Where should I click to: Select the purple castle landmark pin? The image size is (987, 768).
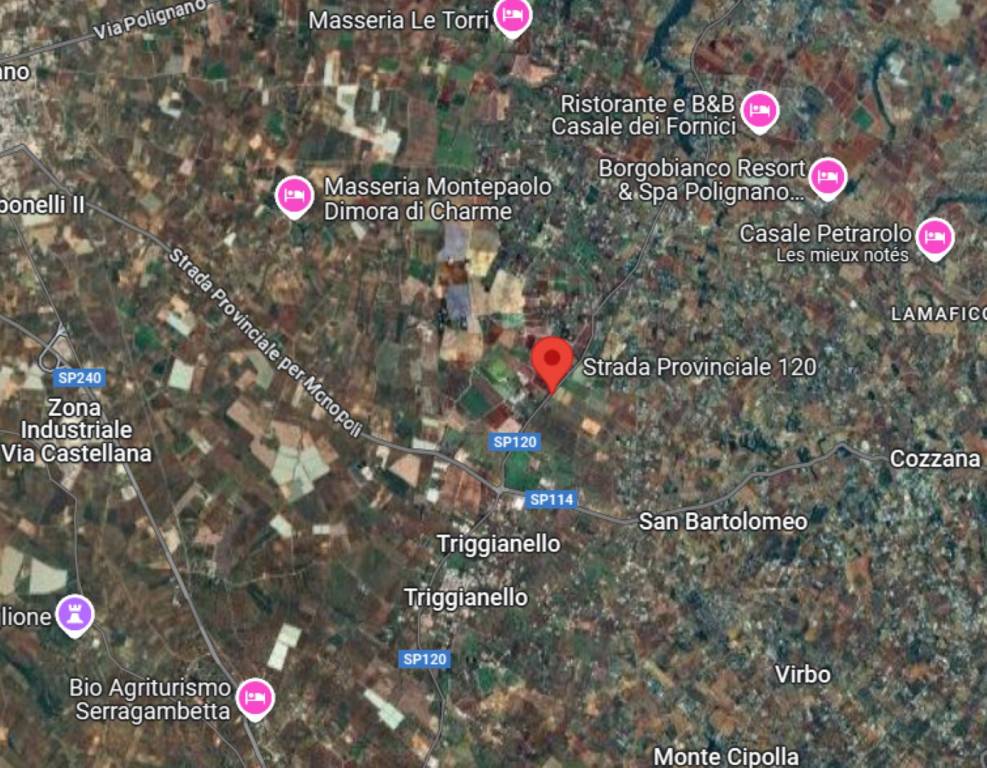click(x=76, y=613)
